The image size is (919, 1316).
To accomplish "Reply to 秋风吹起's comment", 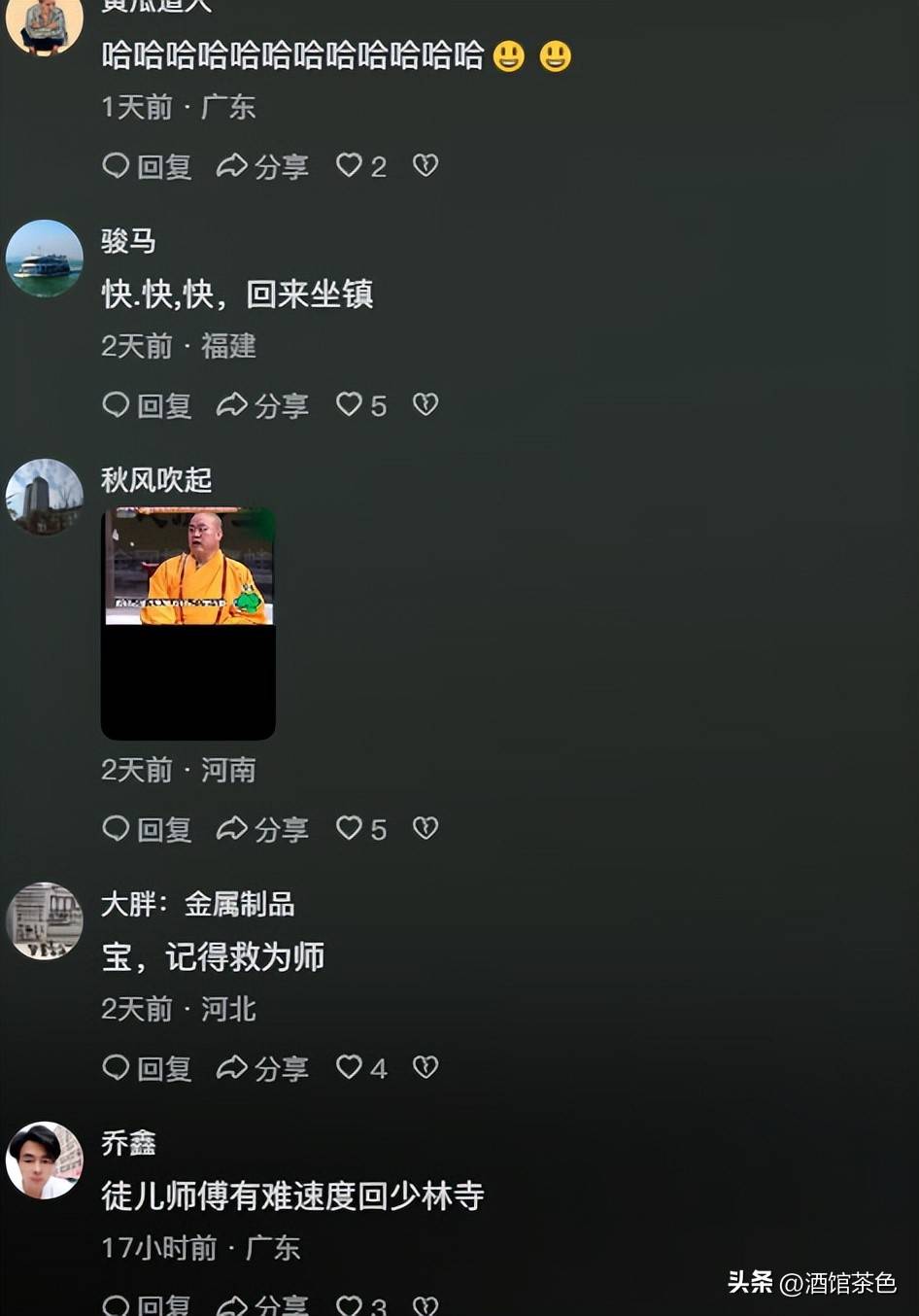I will click(147, 829).
